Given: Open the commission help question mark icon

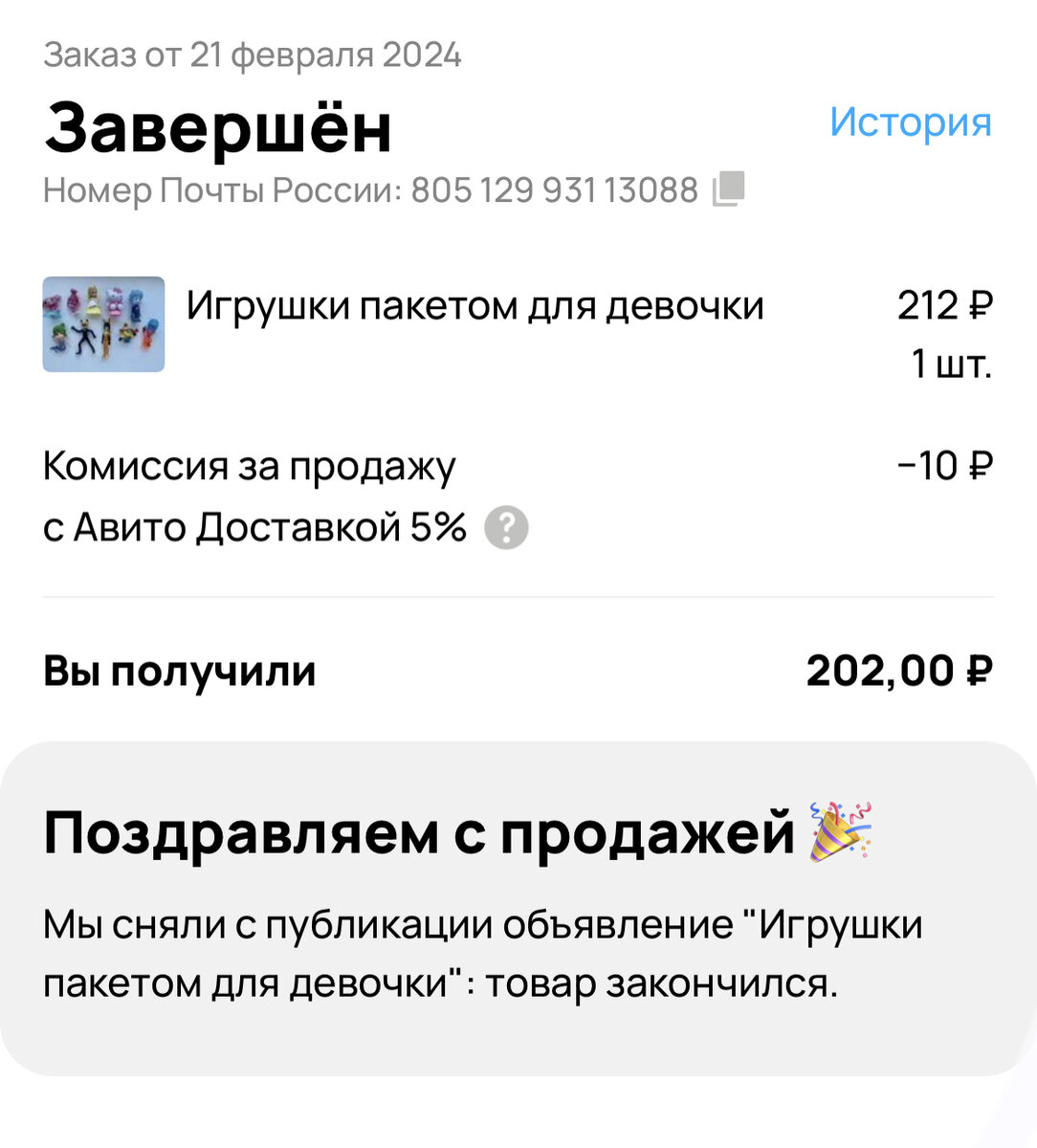Looking at the screenshot, I should (x=506, y=528).
